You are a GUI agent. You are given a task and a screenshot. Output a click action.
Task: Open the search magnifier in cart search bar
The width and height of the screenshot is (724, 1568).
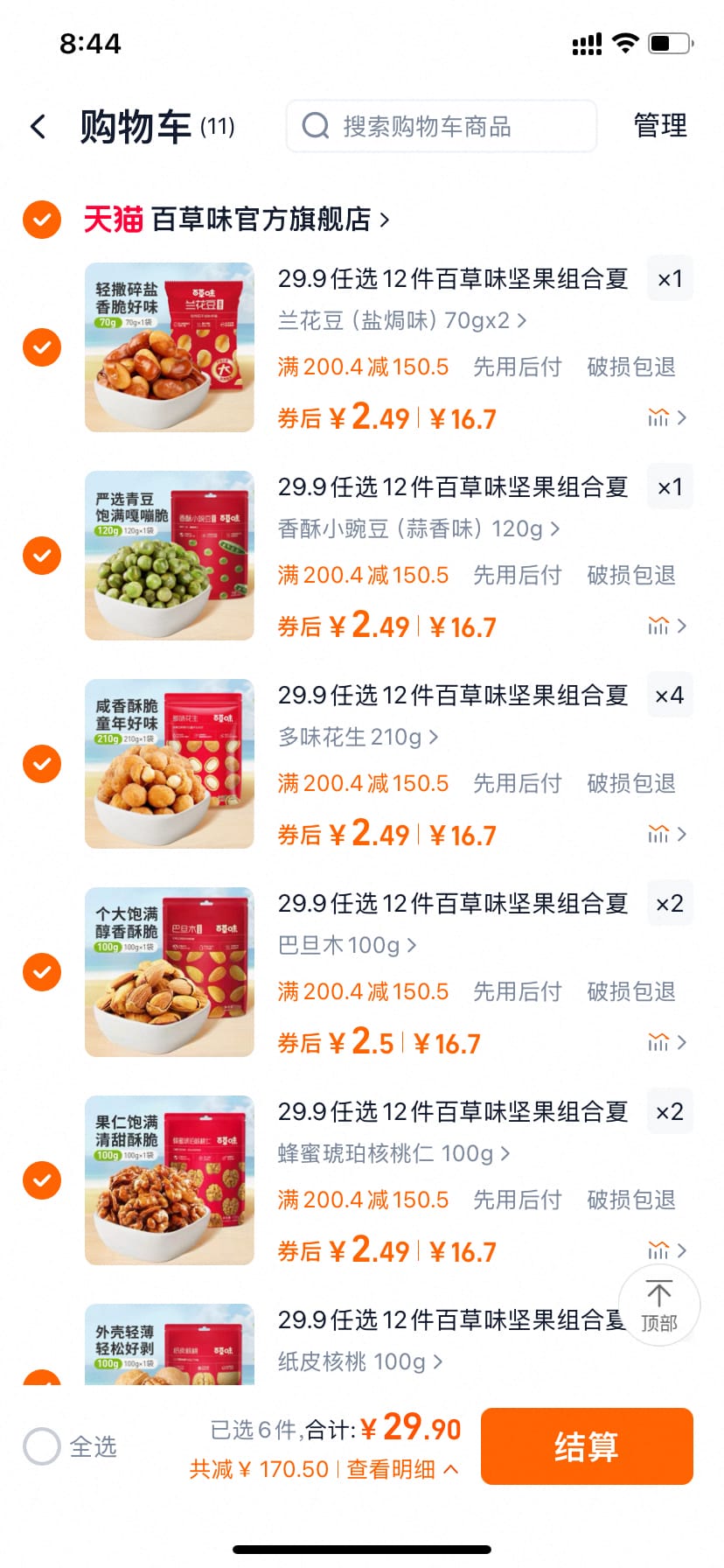point(314,126)
